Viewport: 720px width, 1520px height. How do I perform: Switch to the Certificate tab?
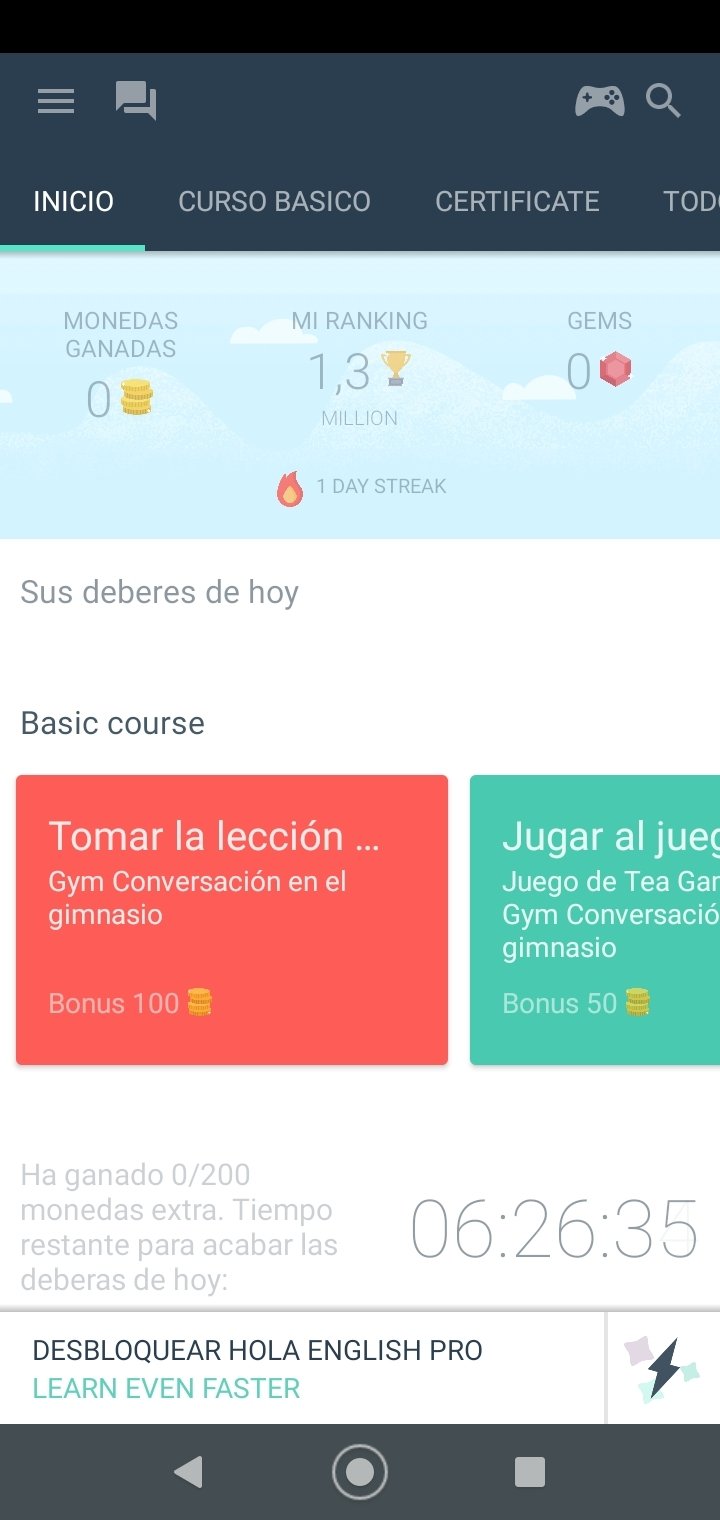[517, 201]
